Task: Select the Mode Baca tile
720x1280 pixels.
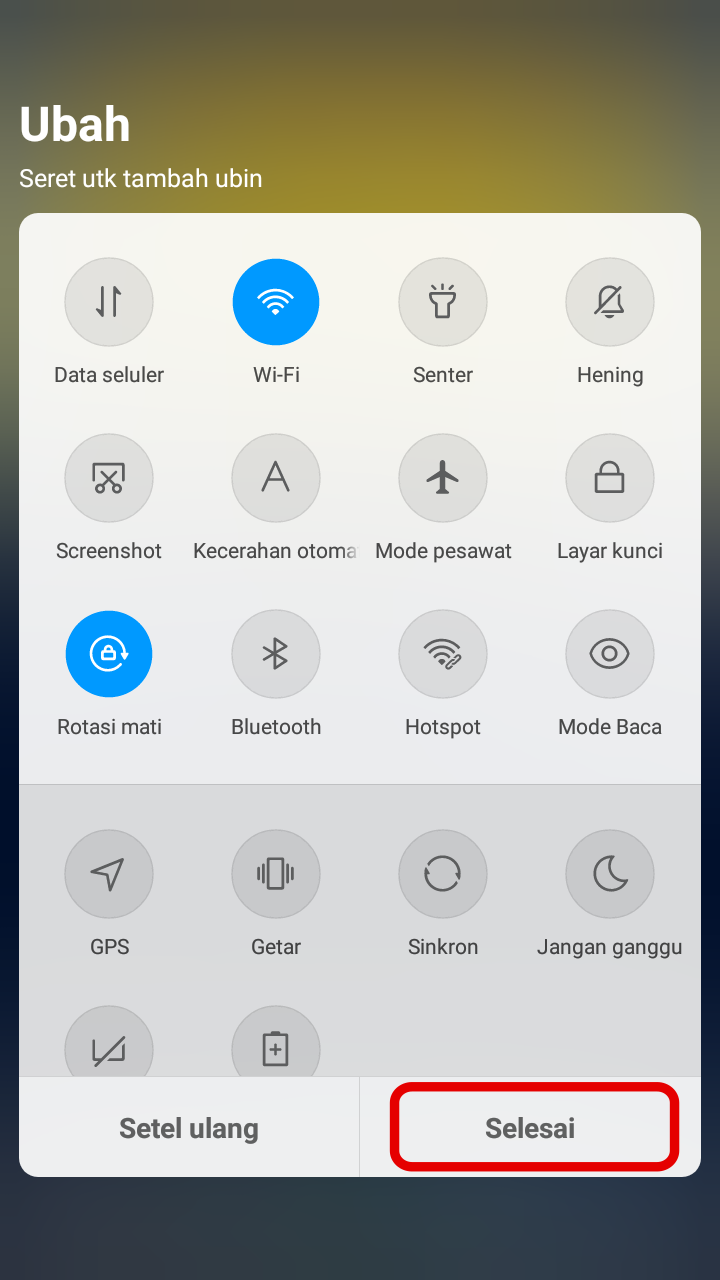Action: point(610,654)
